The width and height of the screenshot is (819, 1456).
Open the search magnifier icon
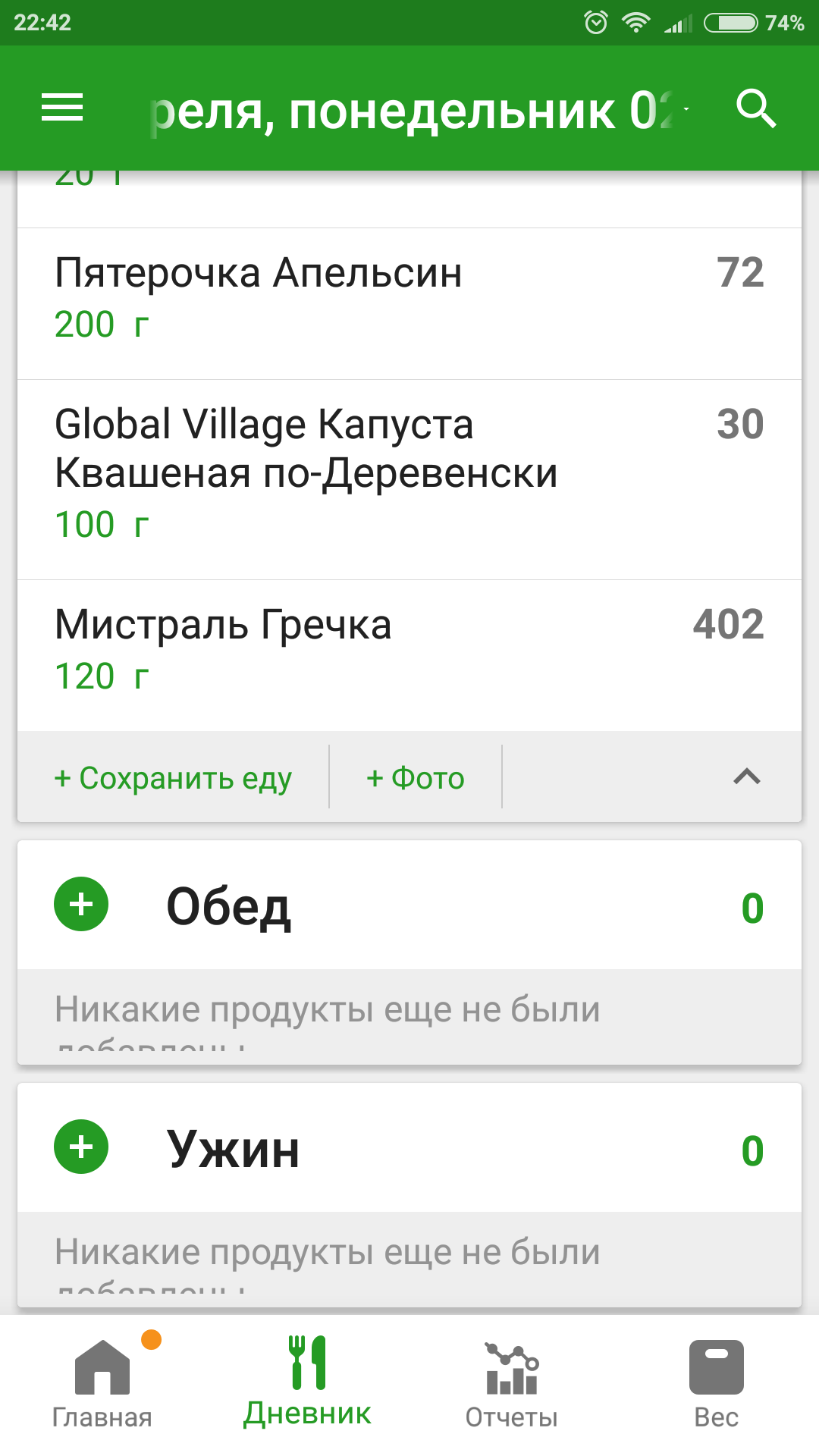tap(756, 109)
